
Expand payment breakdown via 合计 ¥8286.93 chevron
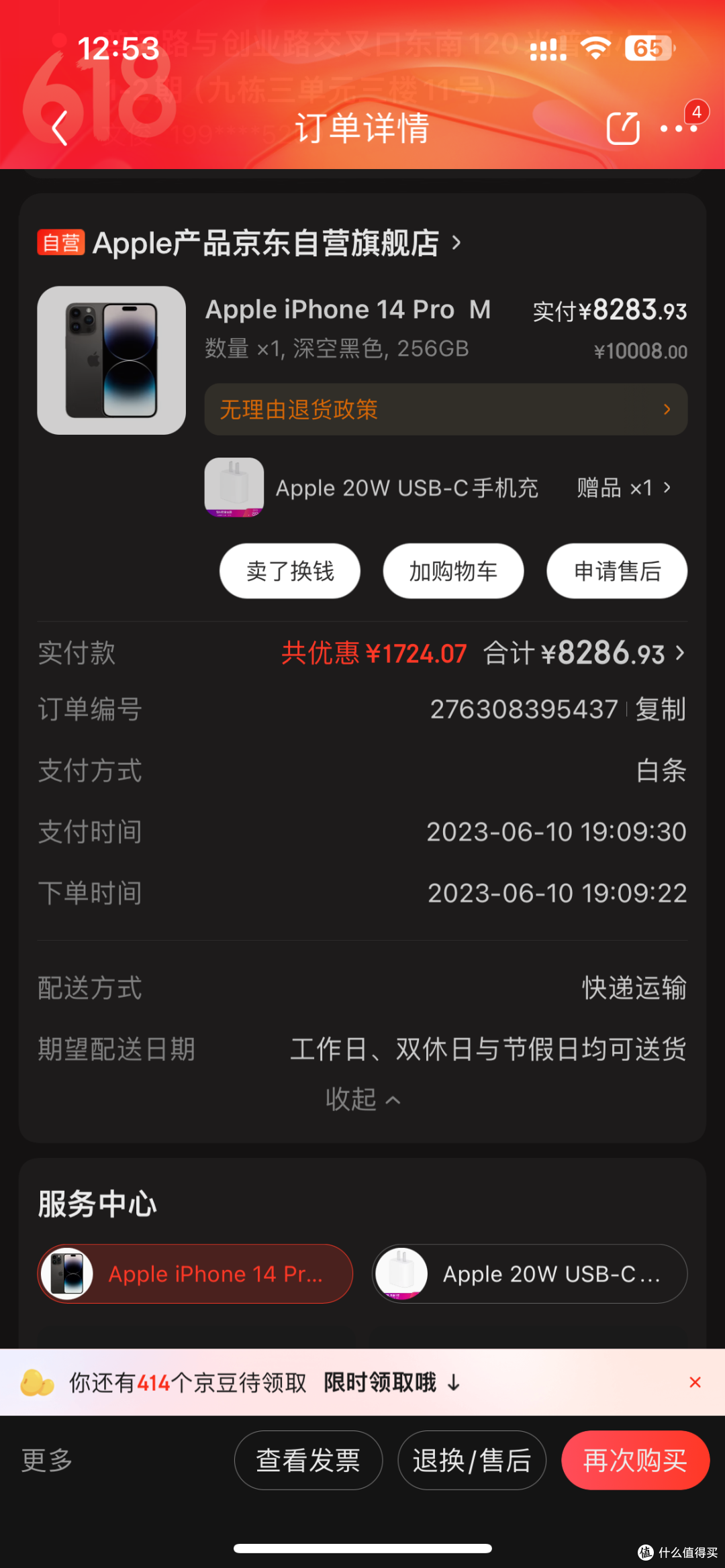pos(680,653)
